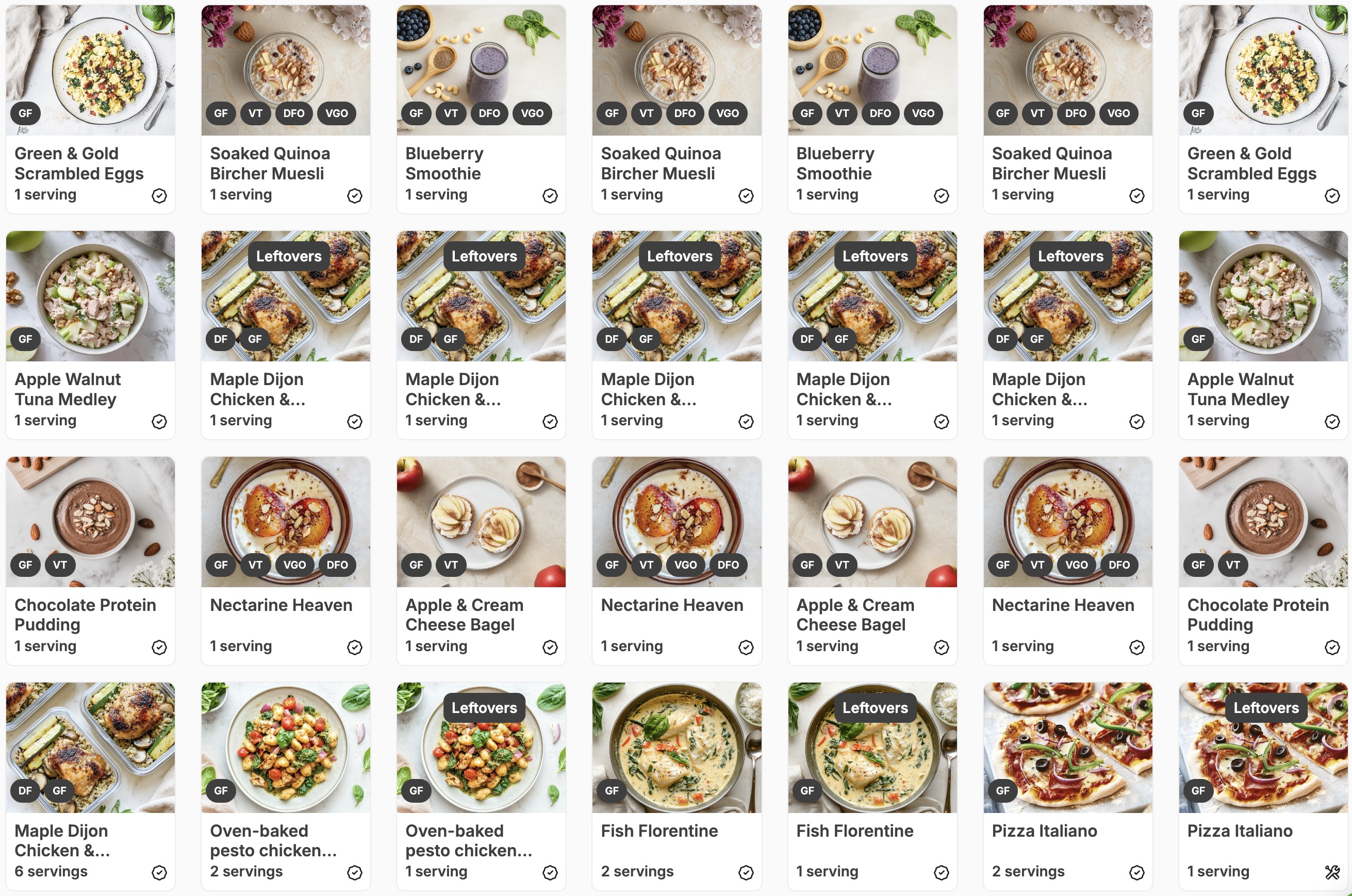This screenshot has width=1352, height=896.
Task: Tap the checkmark on 6-servings Maple Dijon Chicken
Action: pos(159,873)
